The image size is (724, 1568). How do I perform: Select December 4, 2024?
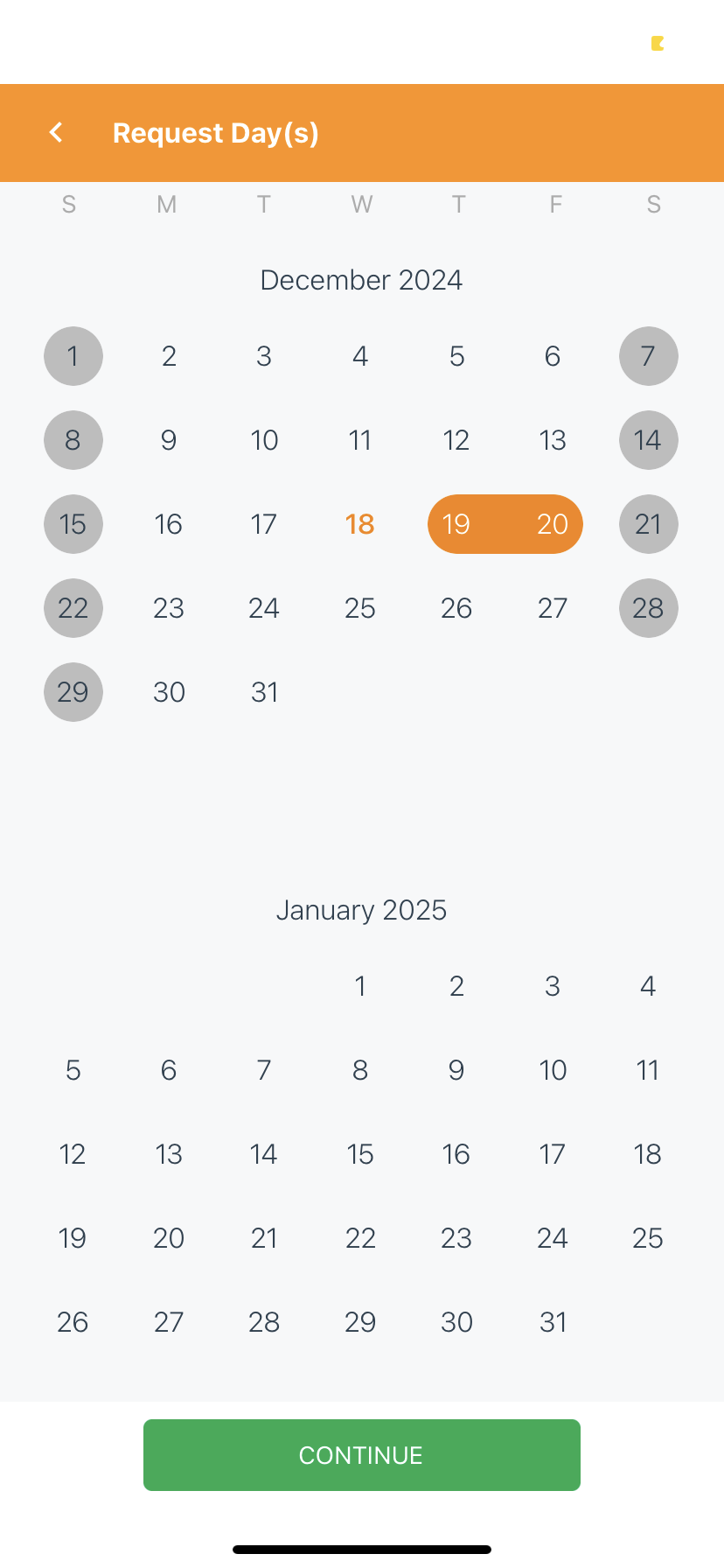[360, 356]
